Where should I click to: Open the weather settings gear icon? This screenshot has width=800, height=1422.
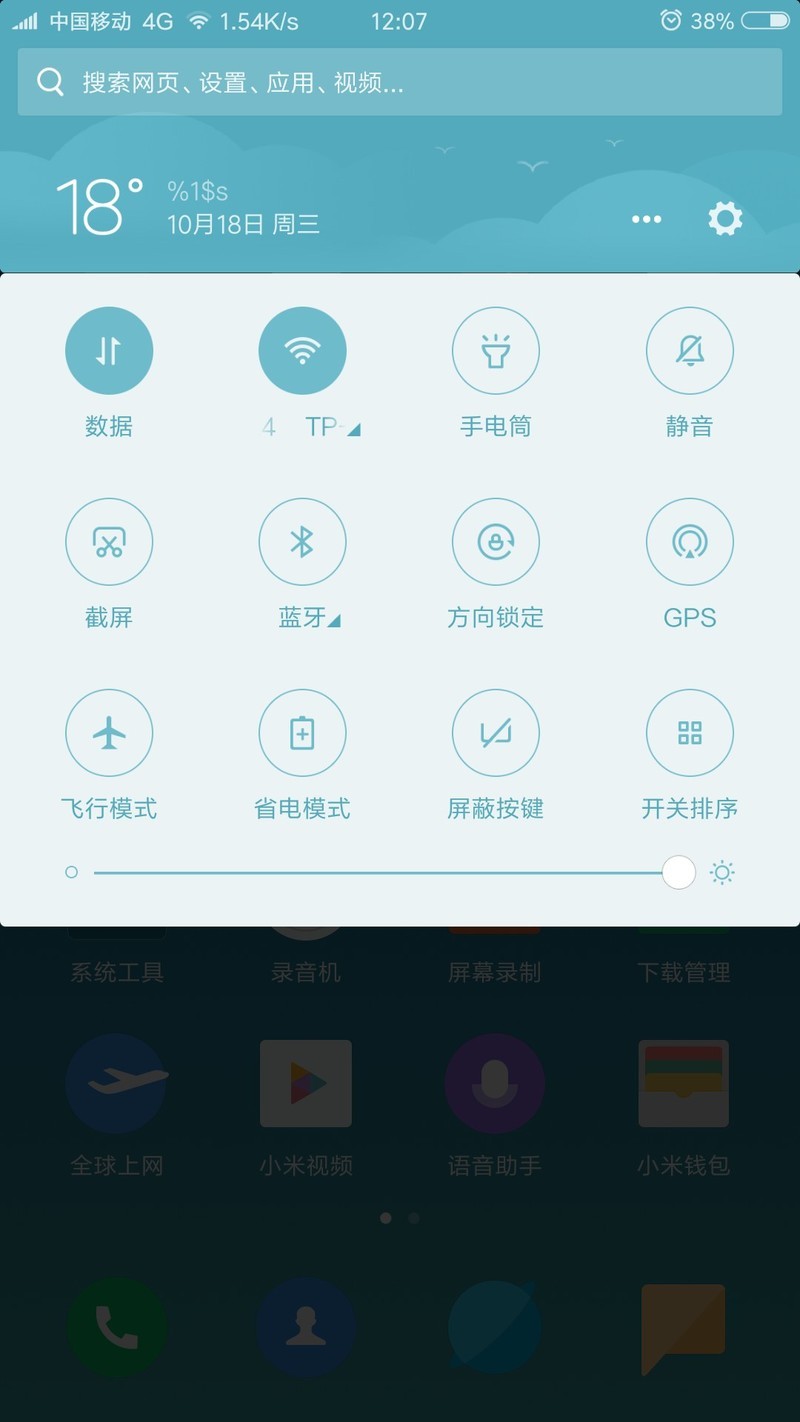(725, 219)
